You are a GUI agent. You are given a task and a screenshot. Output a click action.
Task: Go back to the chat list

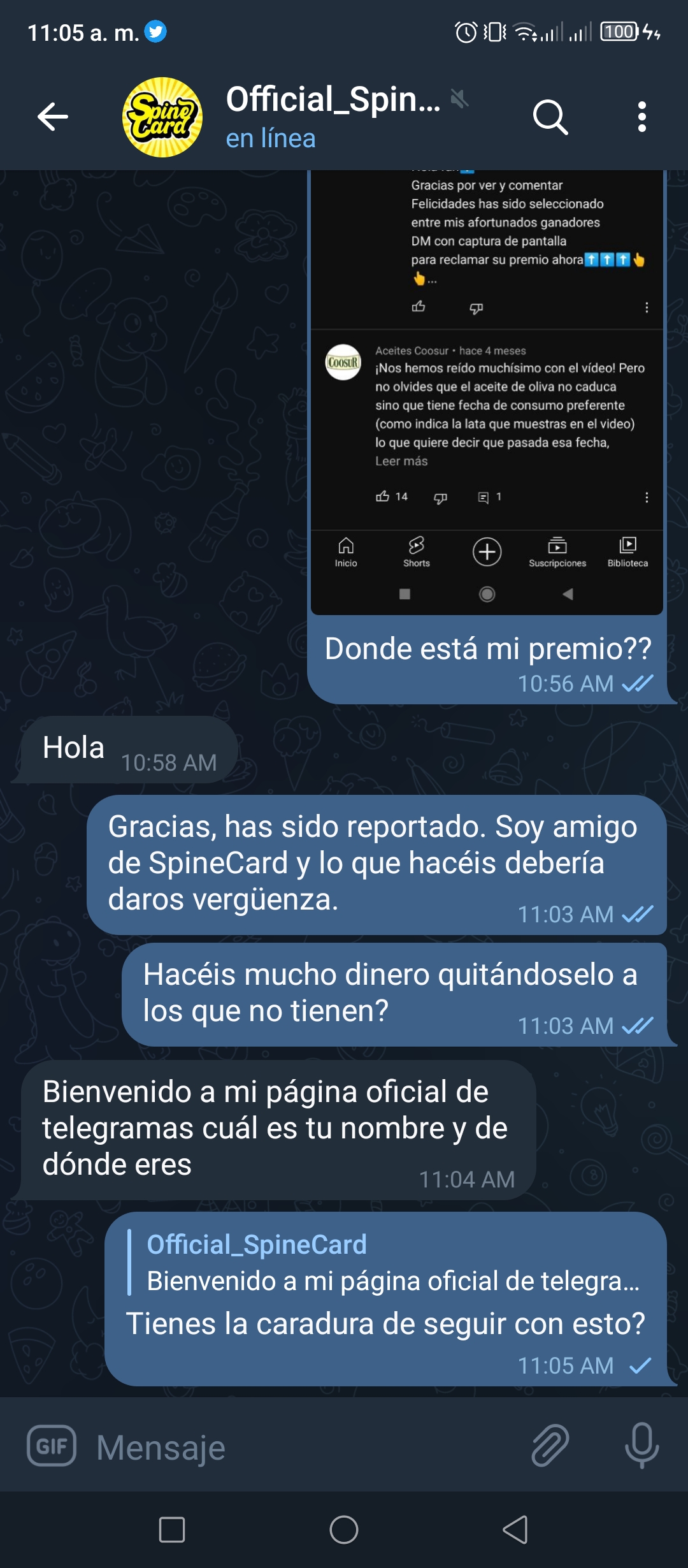(x=53, y=117)
